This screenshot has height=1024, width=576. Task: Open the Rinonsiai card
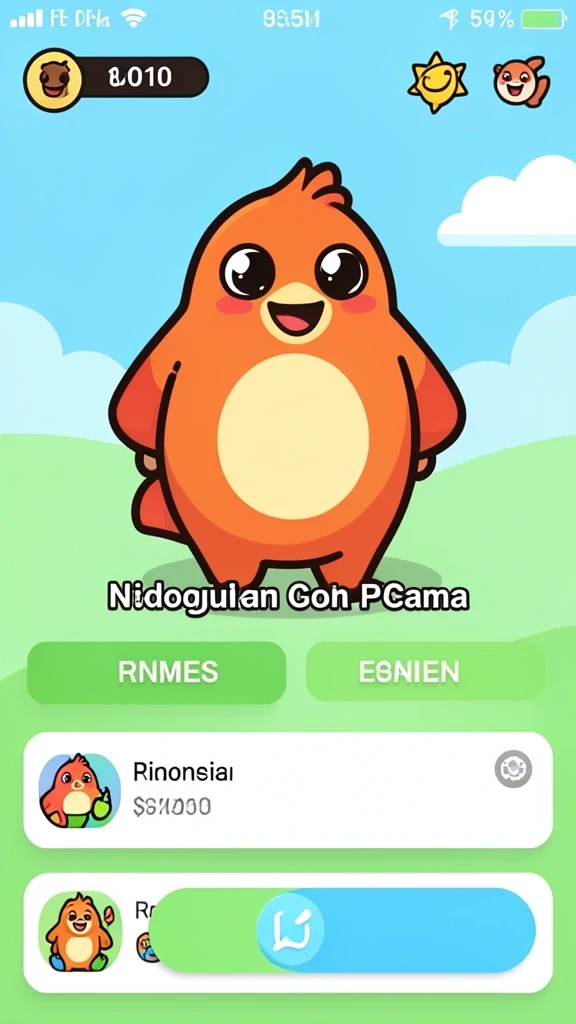(x=288, y=790)
